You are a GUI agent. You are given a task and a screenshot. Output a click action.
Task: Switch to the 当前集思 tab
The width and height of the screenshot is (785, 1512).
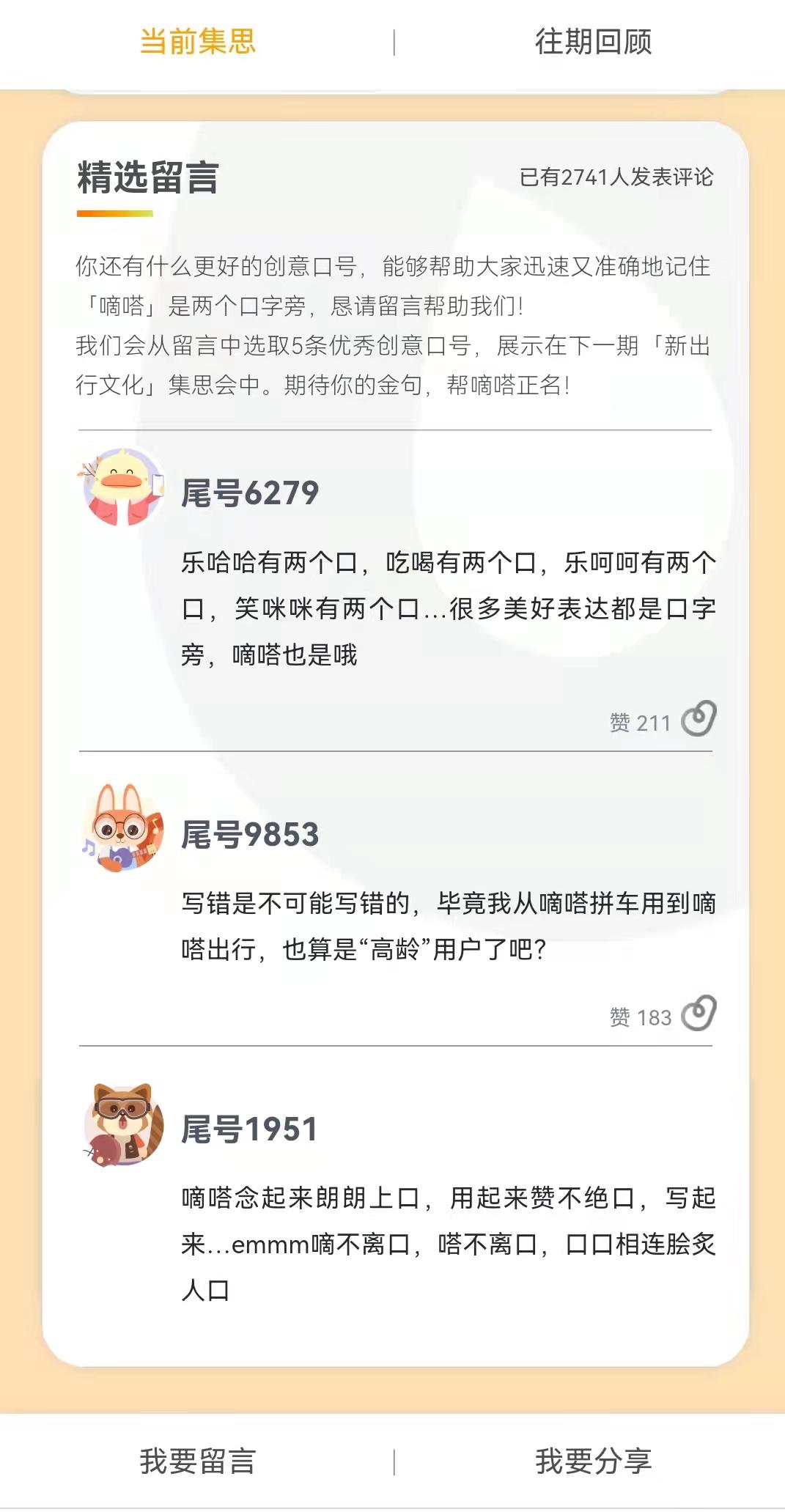(x=197, y=42)
